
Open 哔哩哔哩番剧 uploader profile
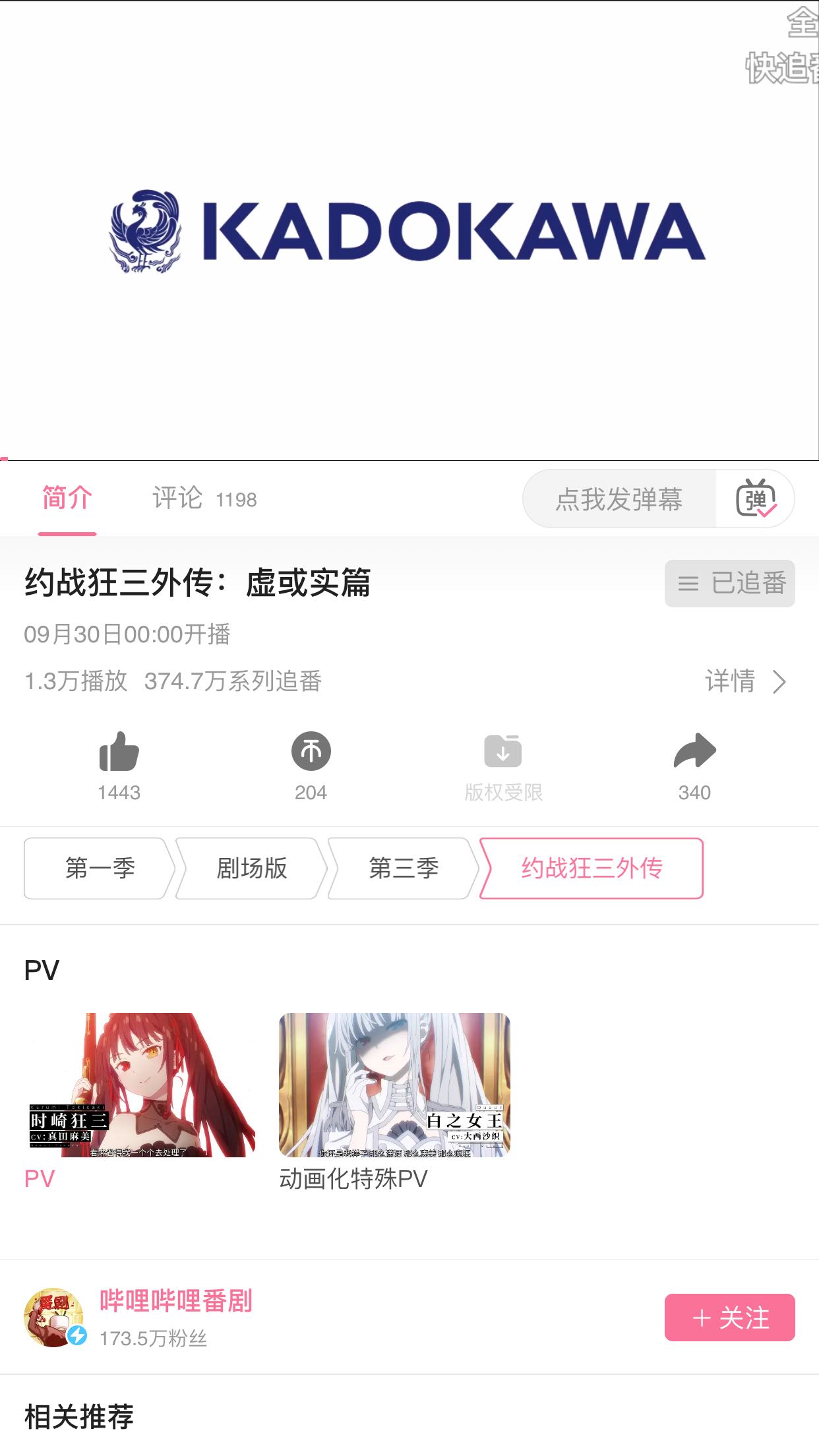click(176, 1300)
